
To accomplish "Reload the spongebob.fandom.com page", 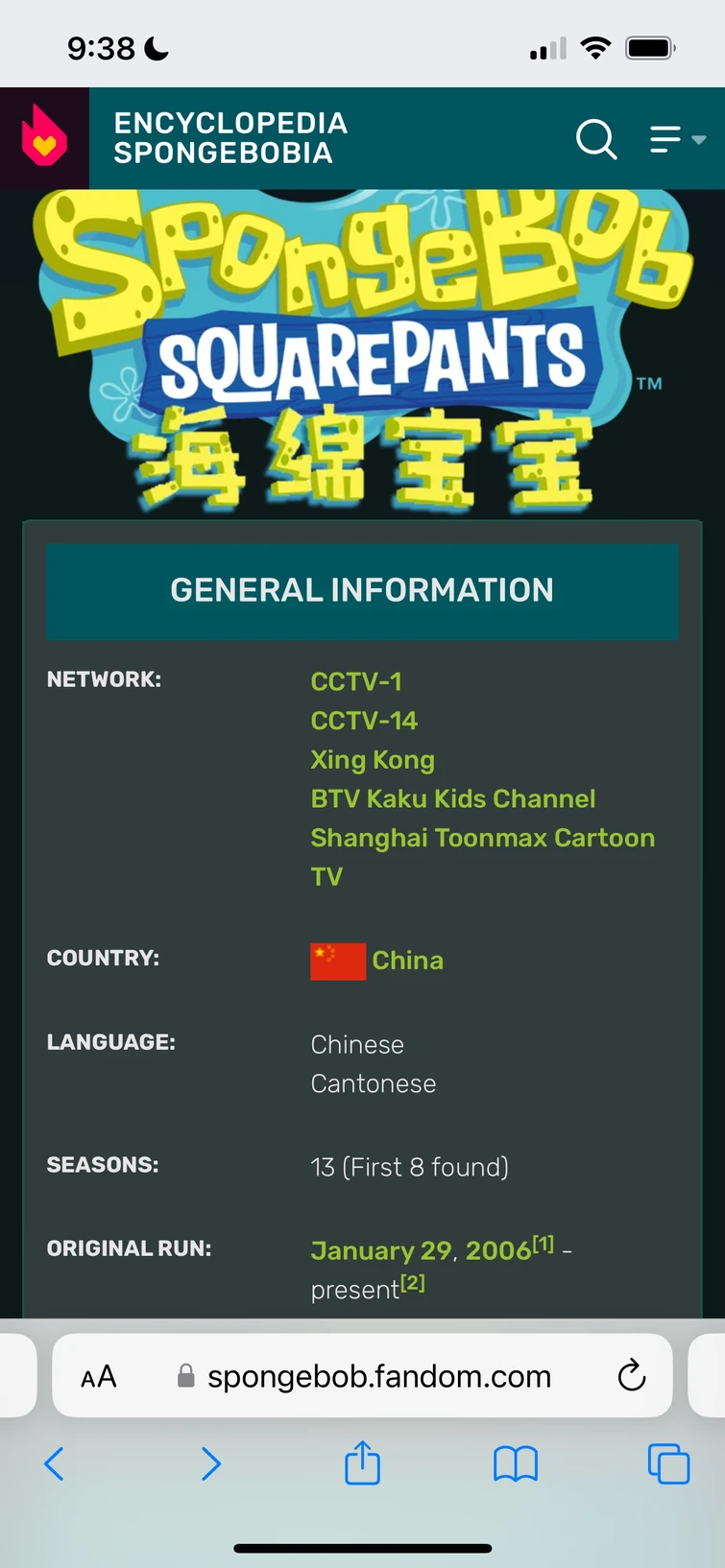I will point(631,1375).
